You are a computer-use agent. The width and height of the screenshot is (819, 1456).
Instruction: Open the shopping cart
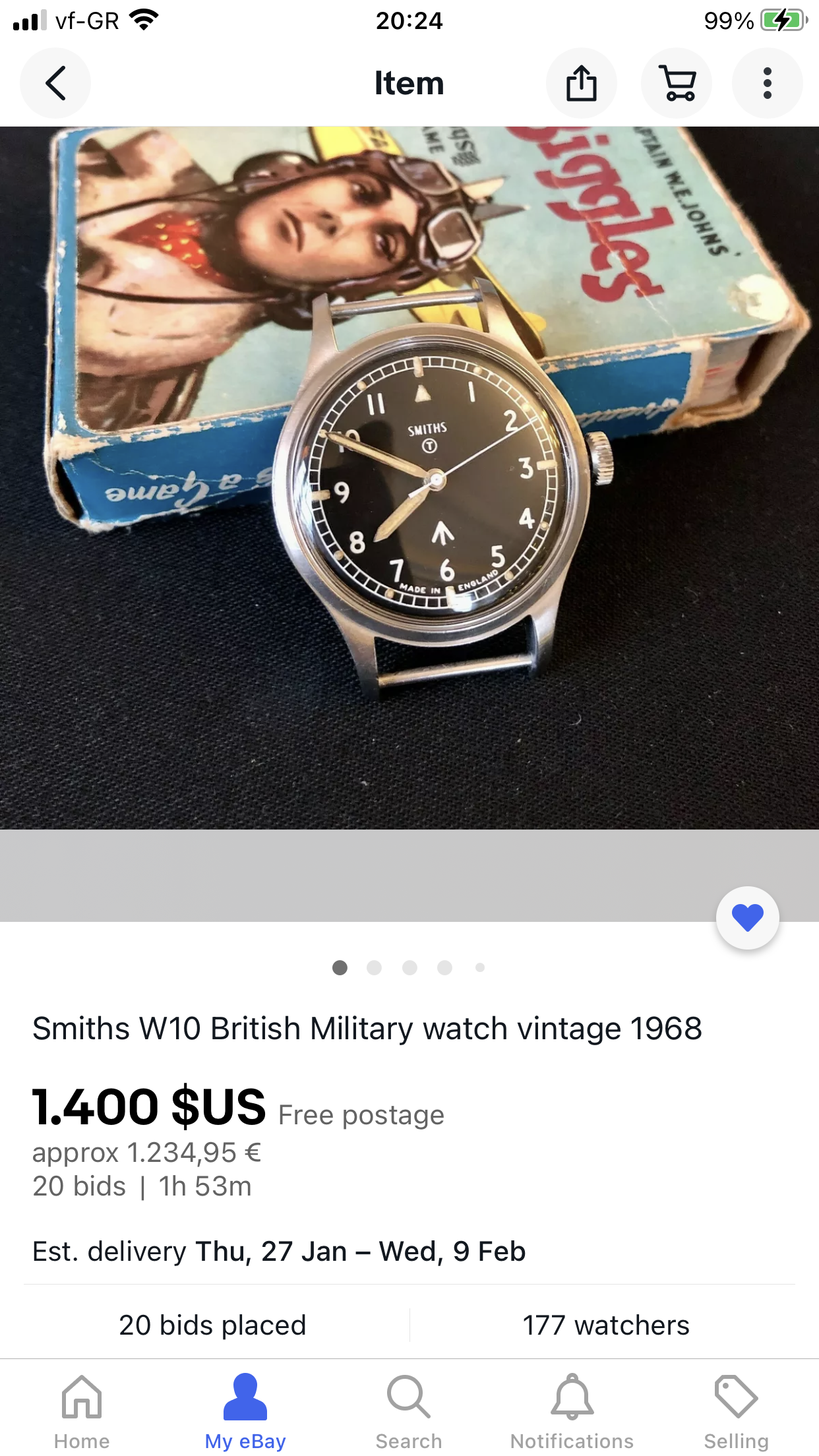pyautogui.click(x=677, y=83)
